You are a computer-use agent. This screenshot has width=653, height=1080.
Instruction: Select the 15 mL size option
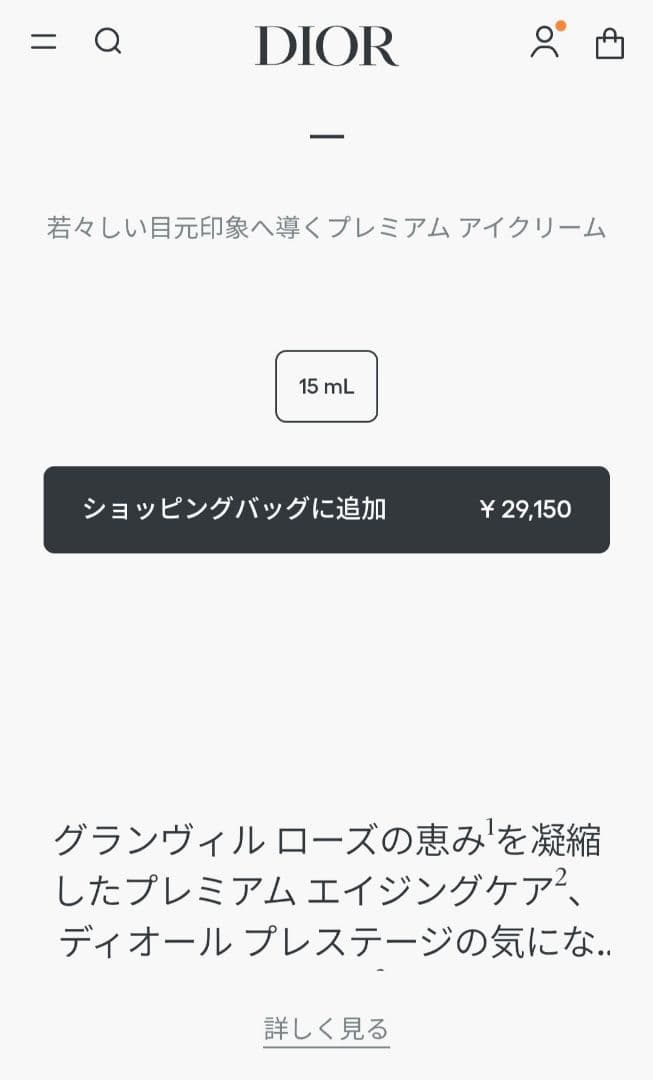tap(326, 386)
